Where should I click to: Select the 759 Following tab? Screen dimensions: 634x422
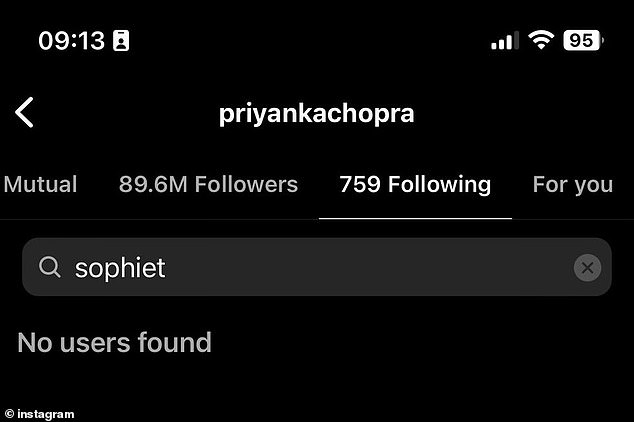click(415, 185)
